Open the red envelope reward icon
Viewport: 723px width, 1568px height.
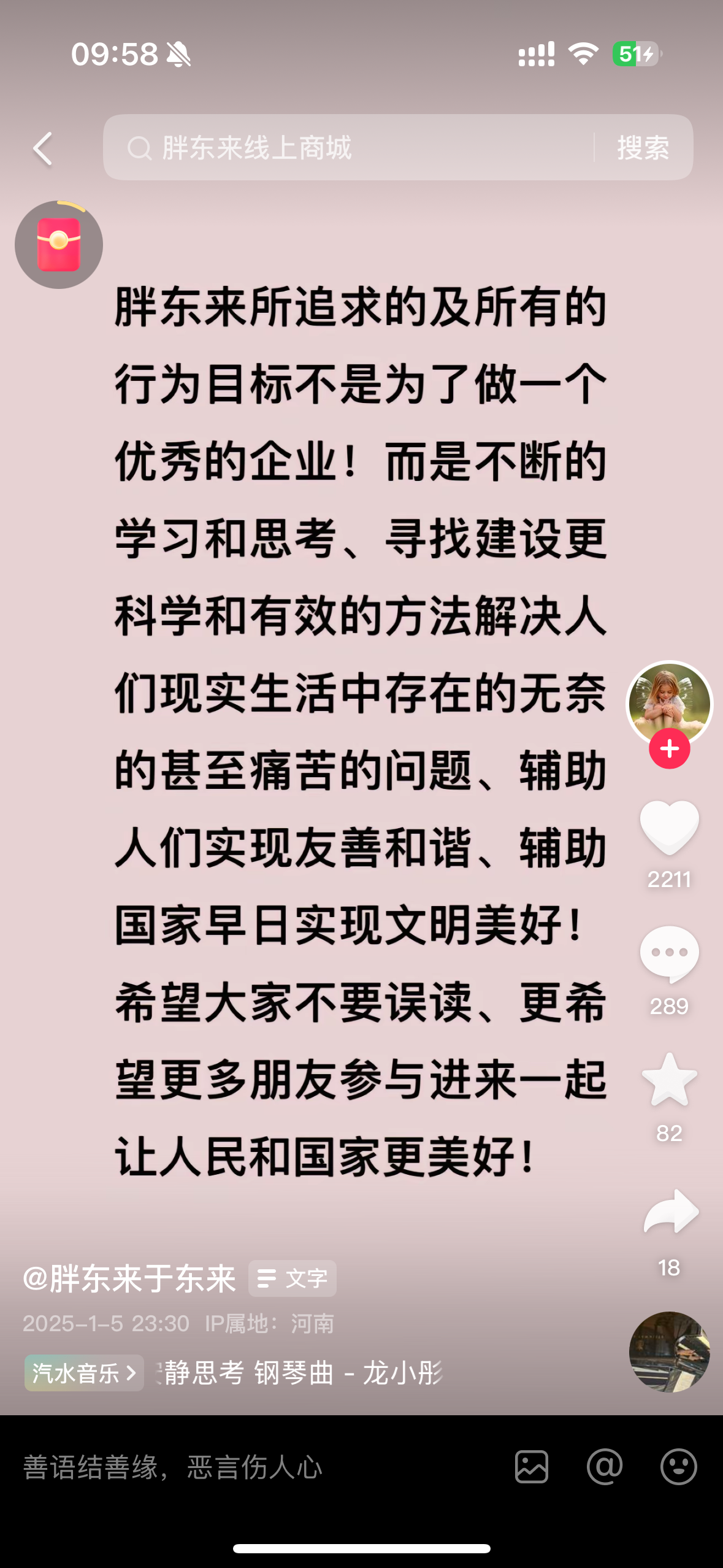(59, 245)
